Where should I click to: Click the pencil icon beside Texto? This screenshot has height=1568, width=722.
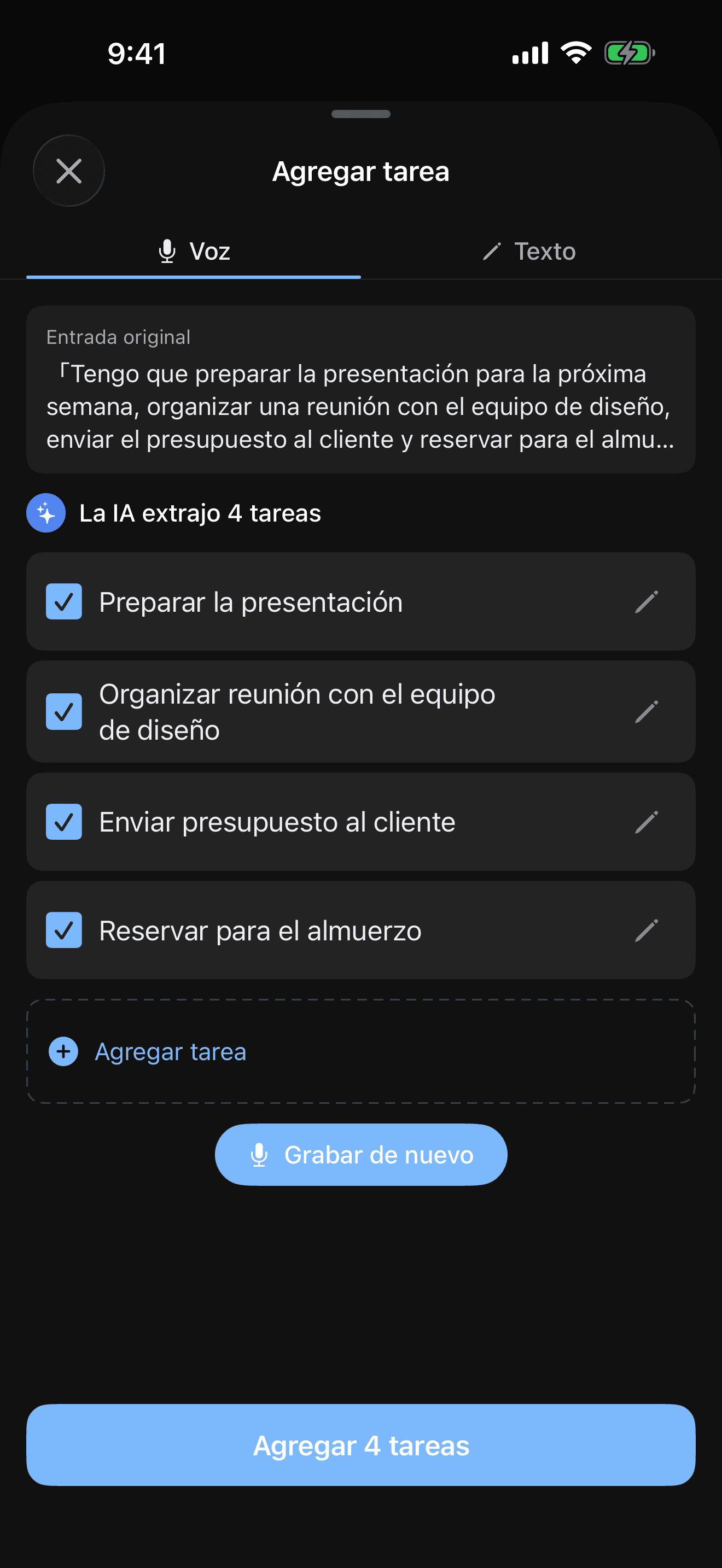492,251
